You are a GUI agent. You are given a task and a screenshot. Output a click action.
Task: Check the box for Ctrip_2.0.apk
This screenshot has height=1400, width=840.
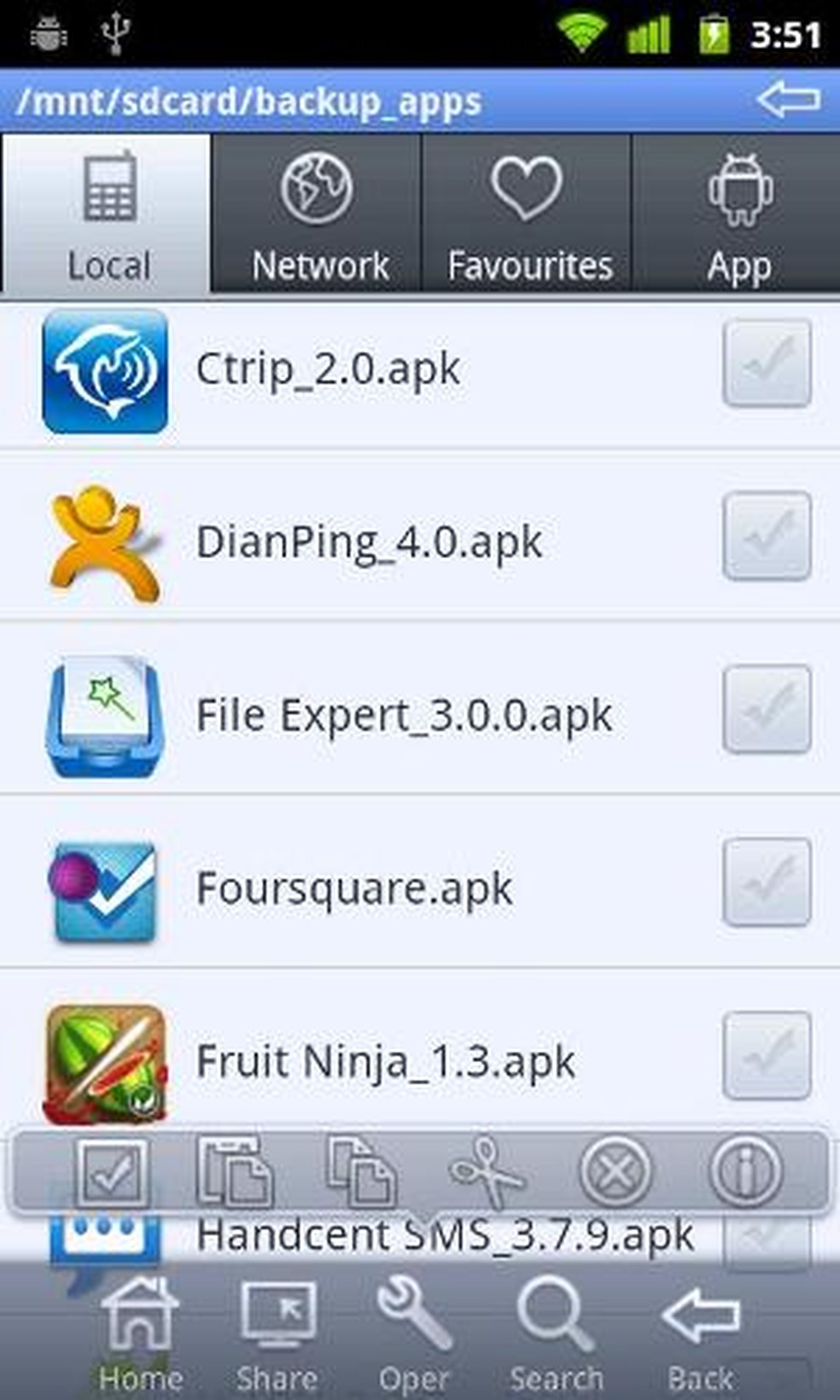tap(766, 364)
